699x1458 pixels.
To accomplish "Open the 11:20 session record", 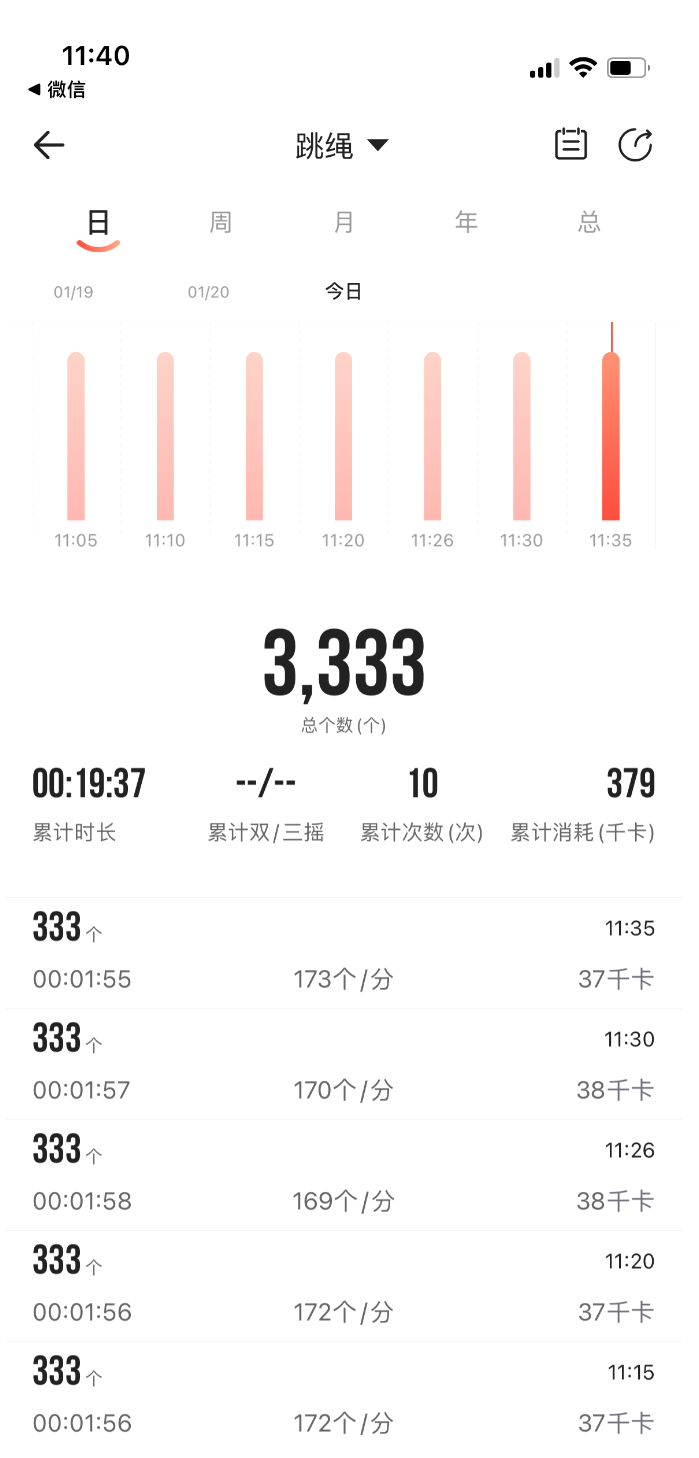I will click(x=344, y=1286).
